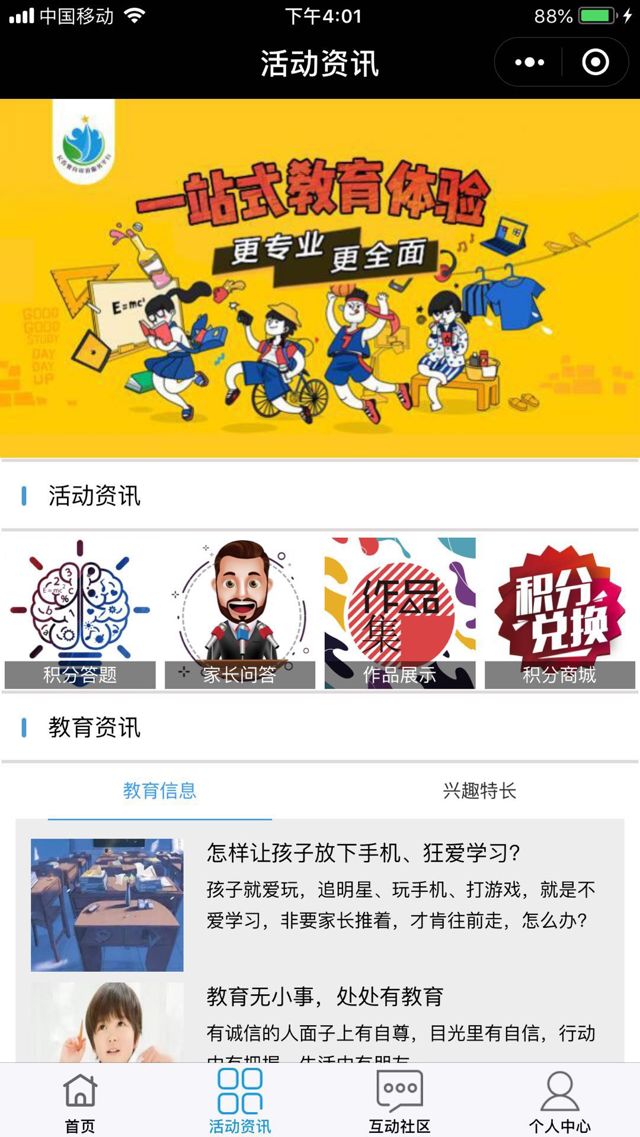Open the 积分商城 tile
This screenshot has height=1137, width=640.
click(x=560, y=614)
